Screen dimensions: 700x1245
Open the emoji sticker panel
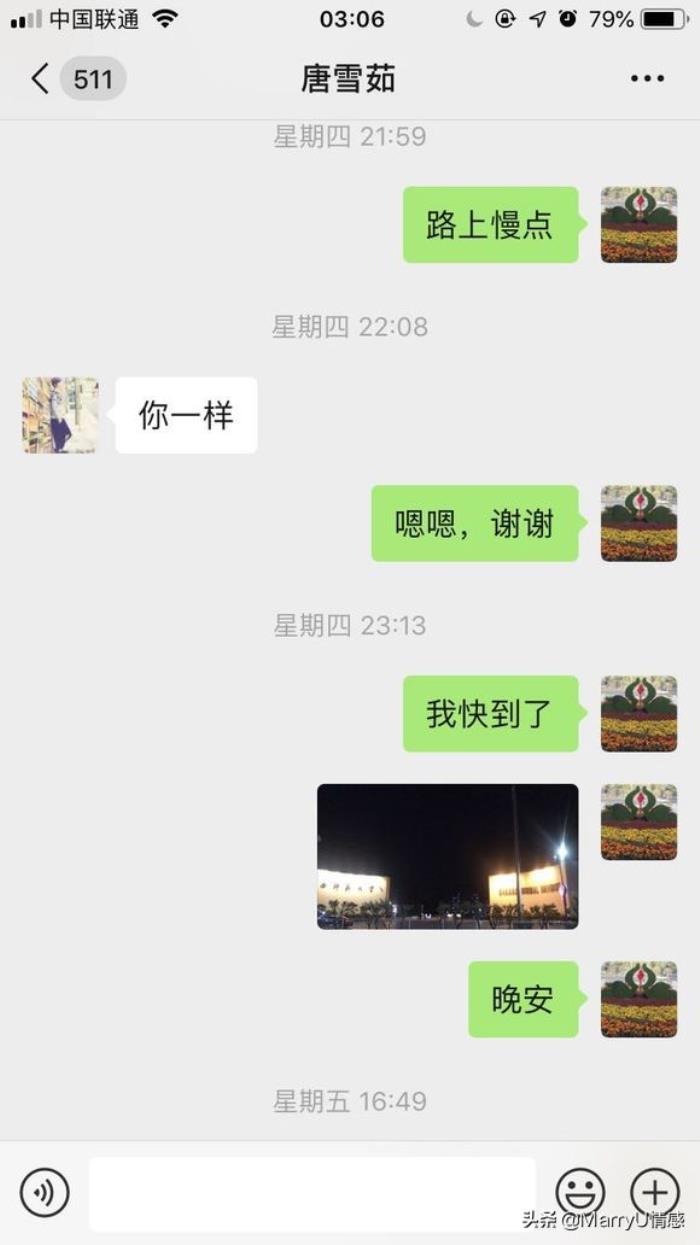click(580, 1192)
